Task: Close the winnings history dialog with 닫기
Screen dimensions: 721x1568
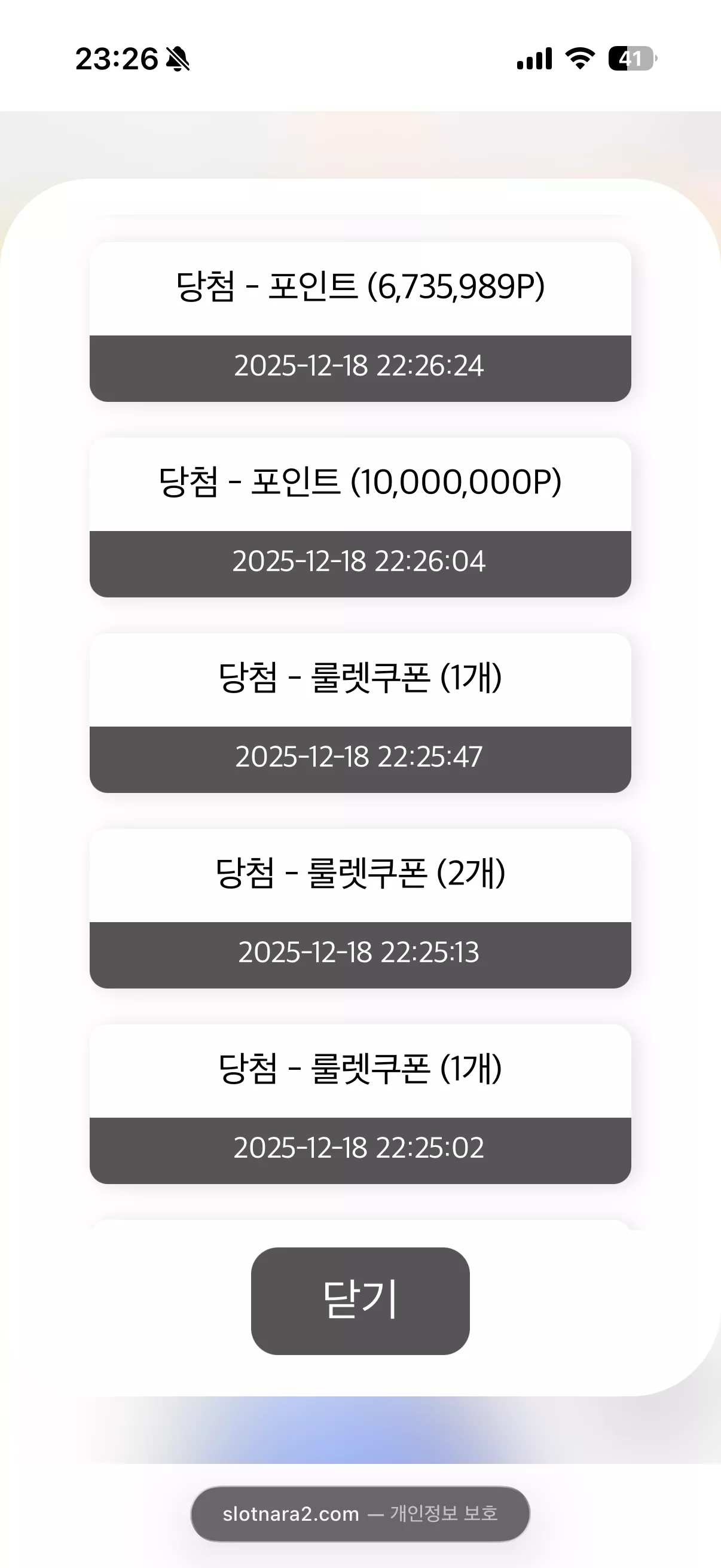Action: click(360, 1301)
